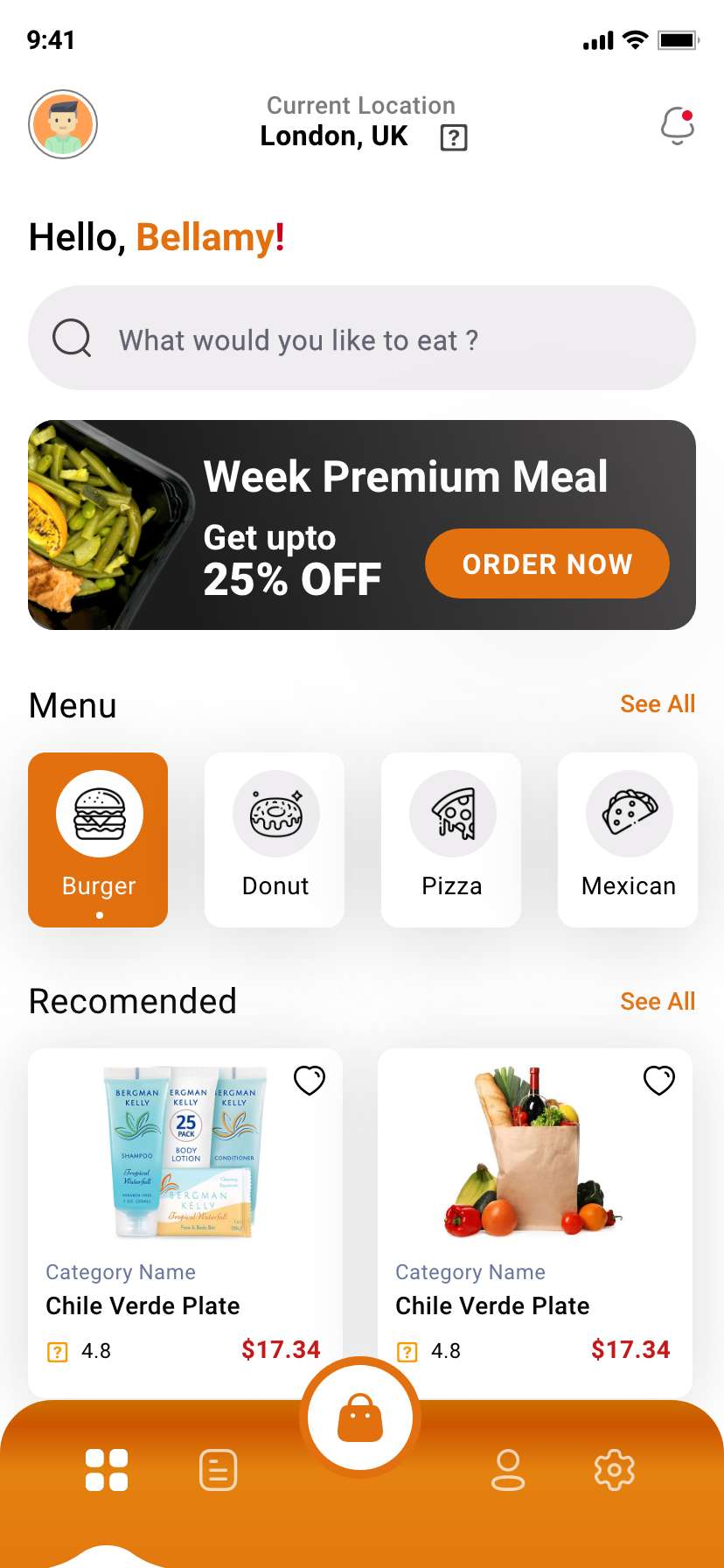This screenshot has height=1568, width=724.
Task: Open the notifications bell
Action: 677,125
